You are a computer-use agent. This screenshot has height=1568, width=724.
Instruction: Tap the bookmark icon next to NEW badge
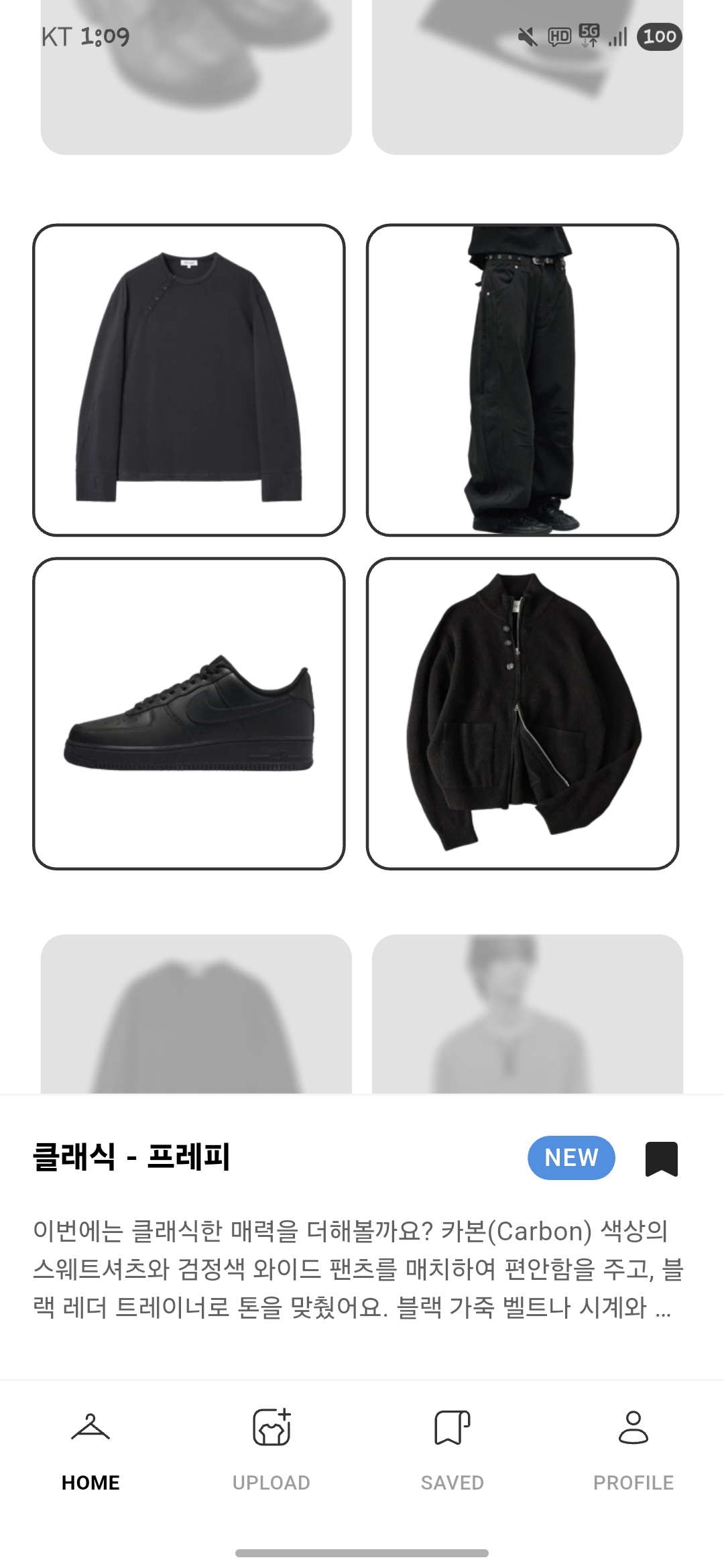click(x=662, y=1158)
